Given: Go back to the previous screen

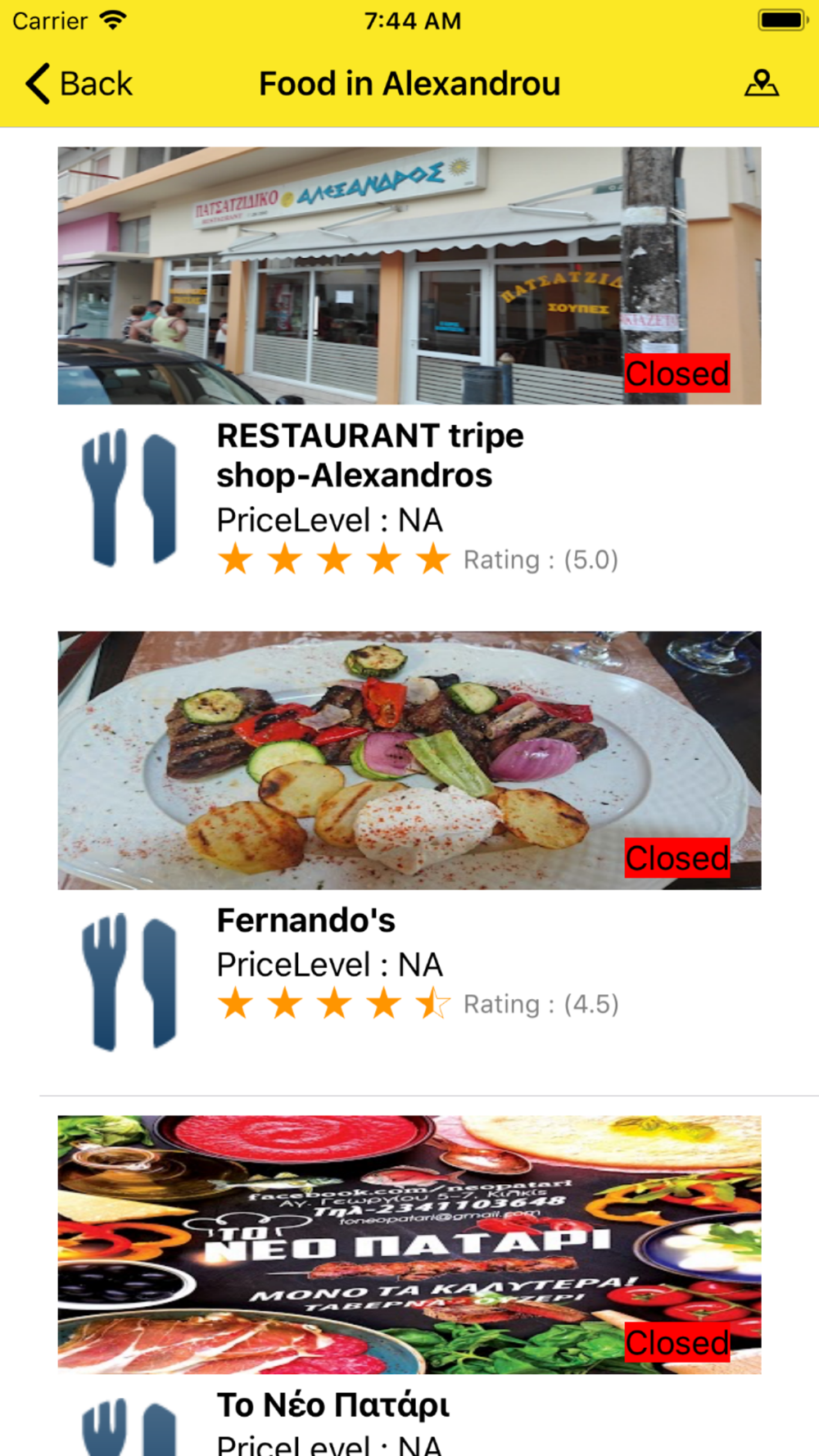Looking at the screenshot, I should coord(79,84).
